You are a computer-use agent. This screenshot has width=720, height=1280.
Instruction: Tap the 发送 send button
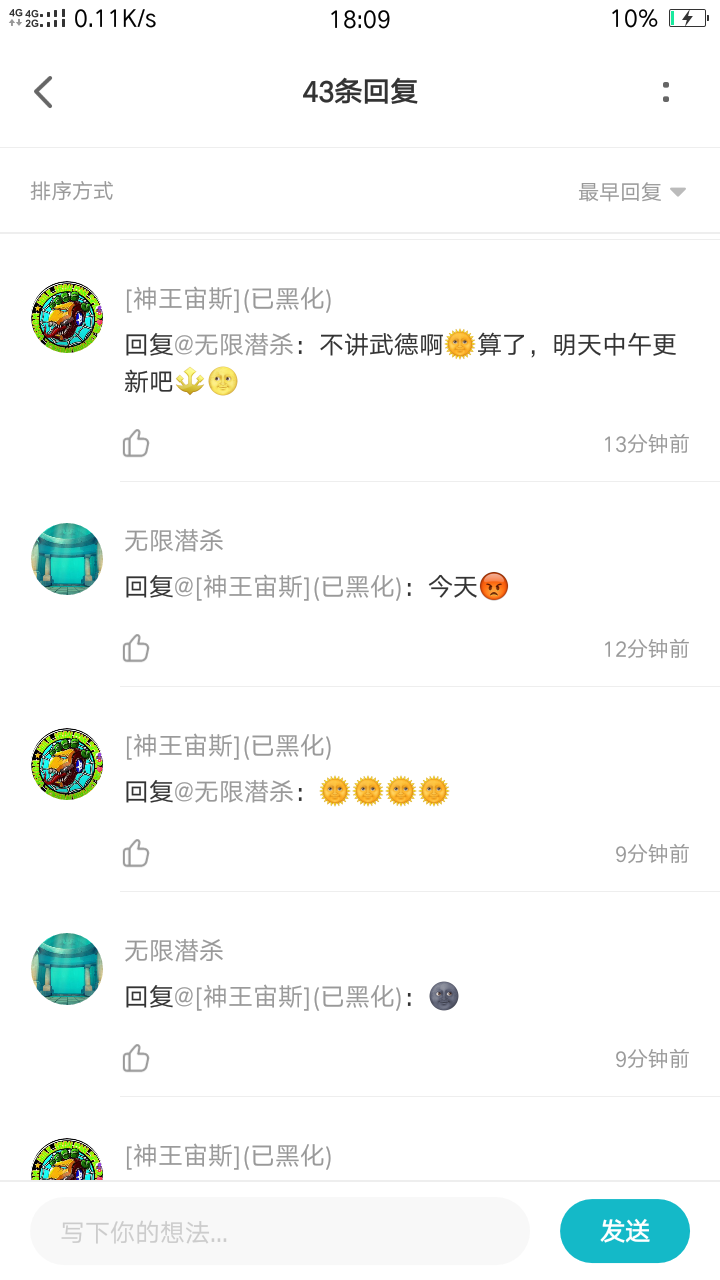pos(625,1231)
